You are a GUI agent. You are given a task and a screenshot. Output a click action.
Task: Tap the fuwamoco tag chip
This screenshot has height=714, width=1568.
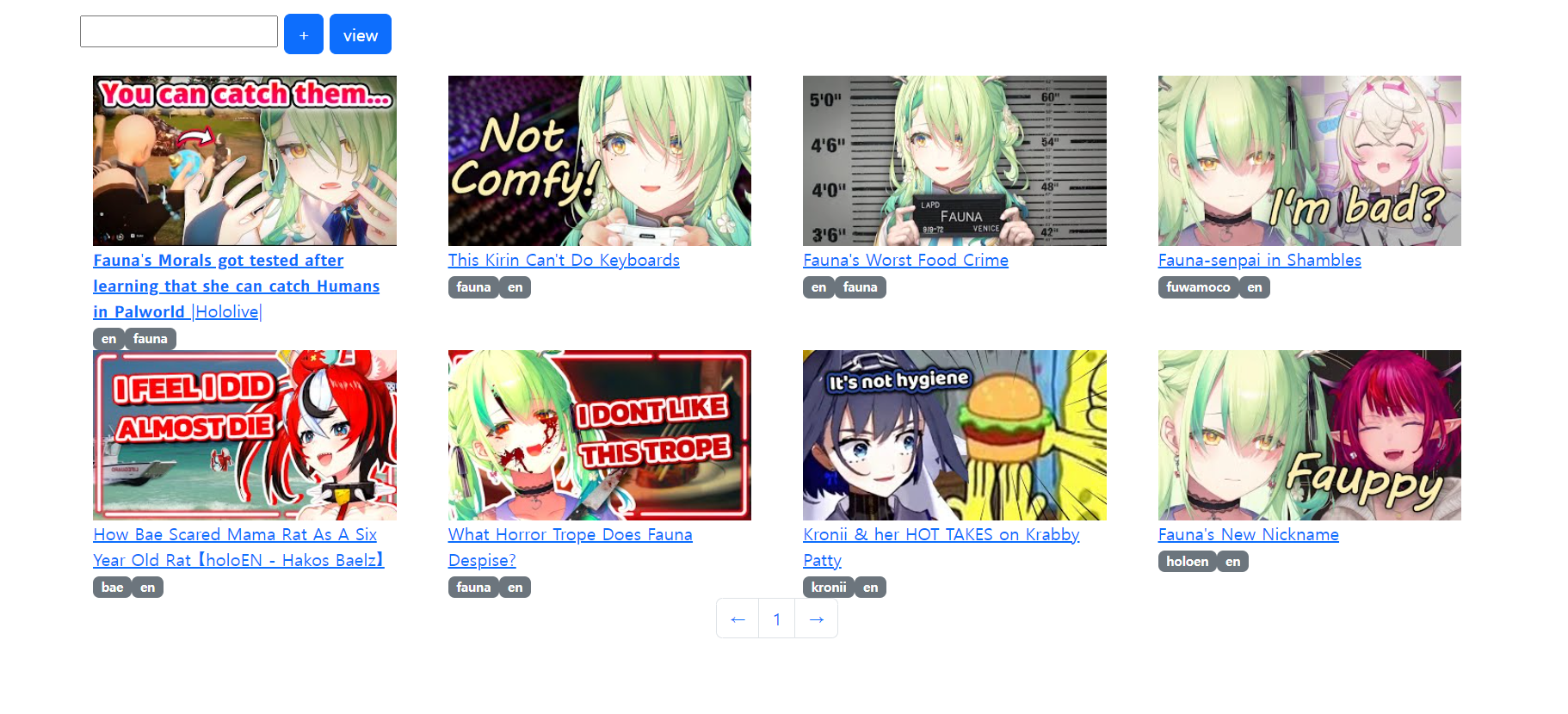[1197, 287]
